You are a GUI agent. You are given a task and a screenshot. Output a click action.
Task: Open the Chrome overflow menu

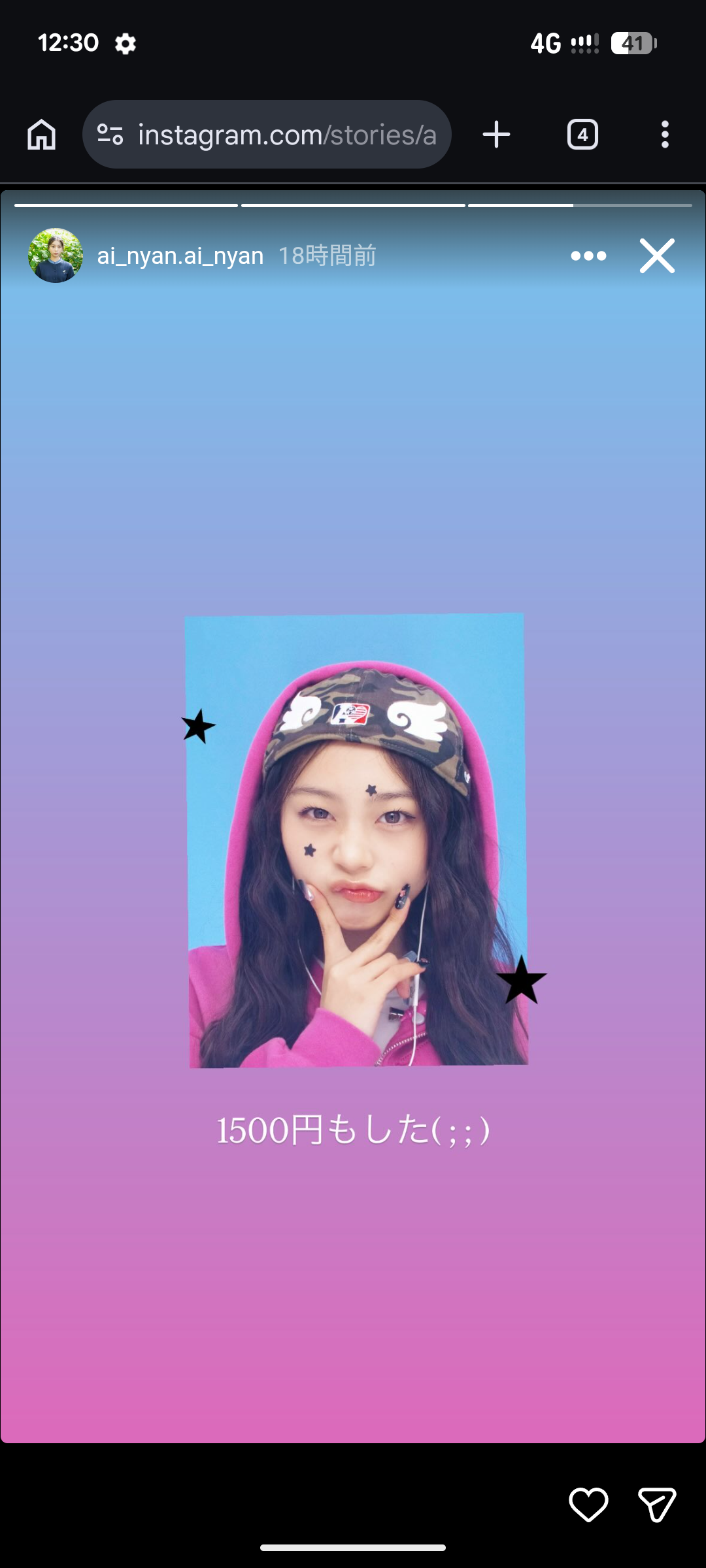[x=665, y=135]
